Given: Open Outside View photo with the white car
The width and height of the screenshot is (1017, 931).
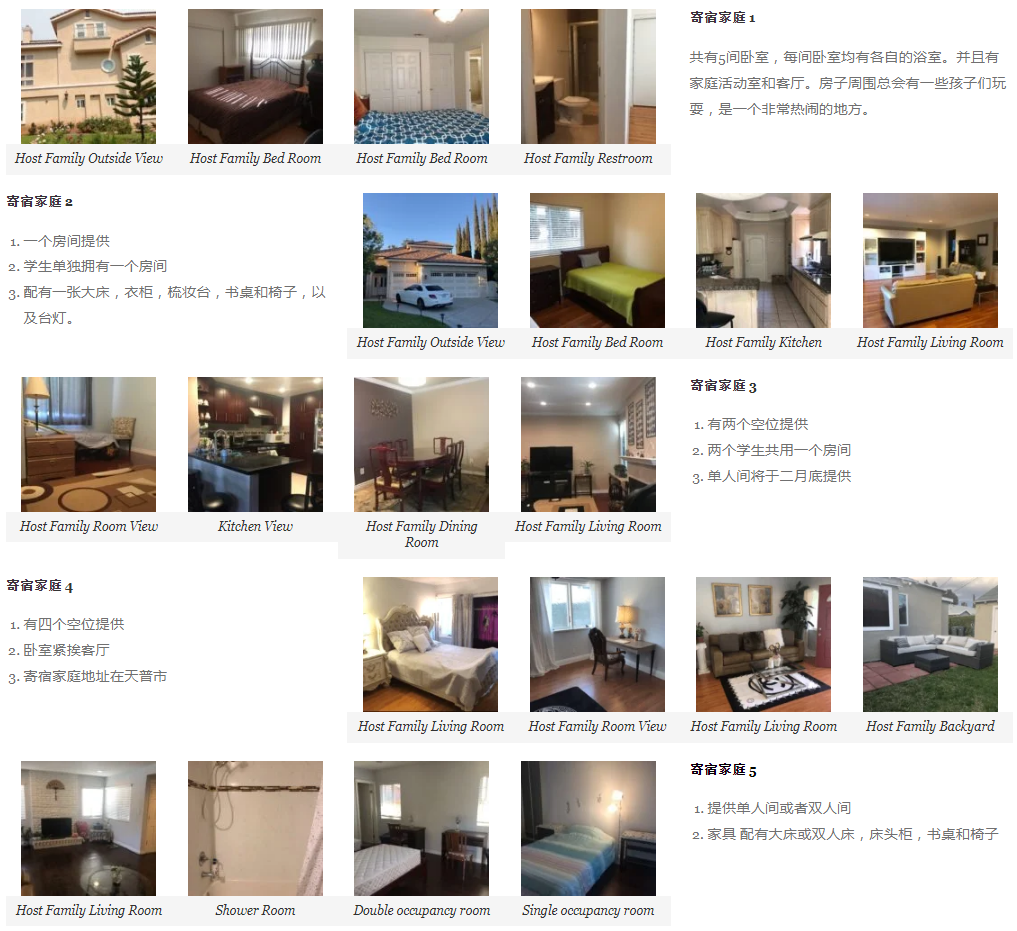Looking at the screenshot, I should point(430,261).
